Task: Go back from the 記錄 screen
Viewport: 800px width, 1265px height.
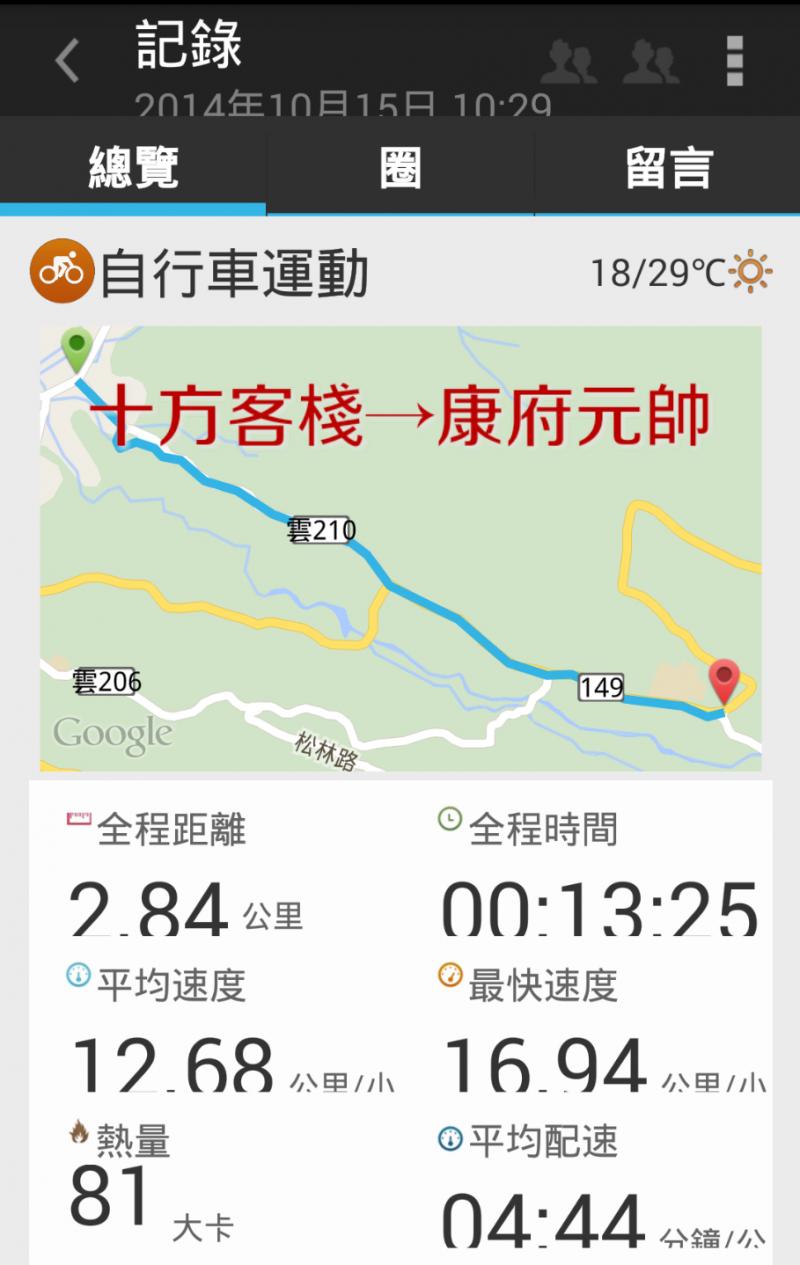Action: (66, 61)
